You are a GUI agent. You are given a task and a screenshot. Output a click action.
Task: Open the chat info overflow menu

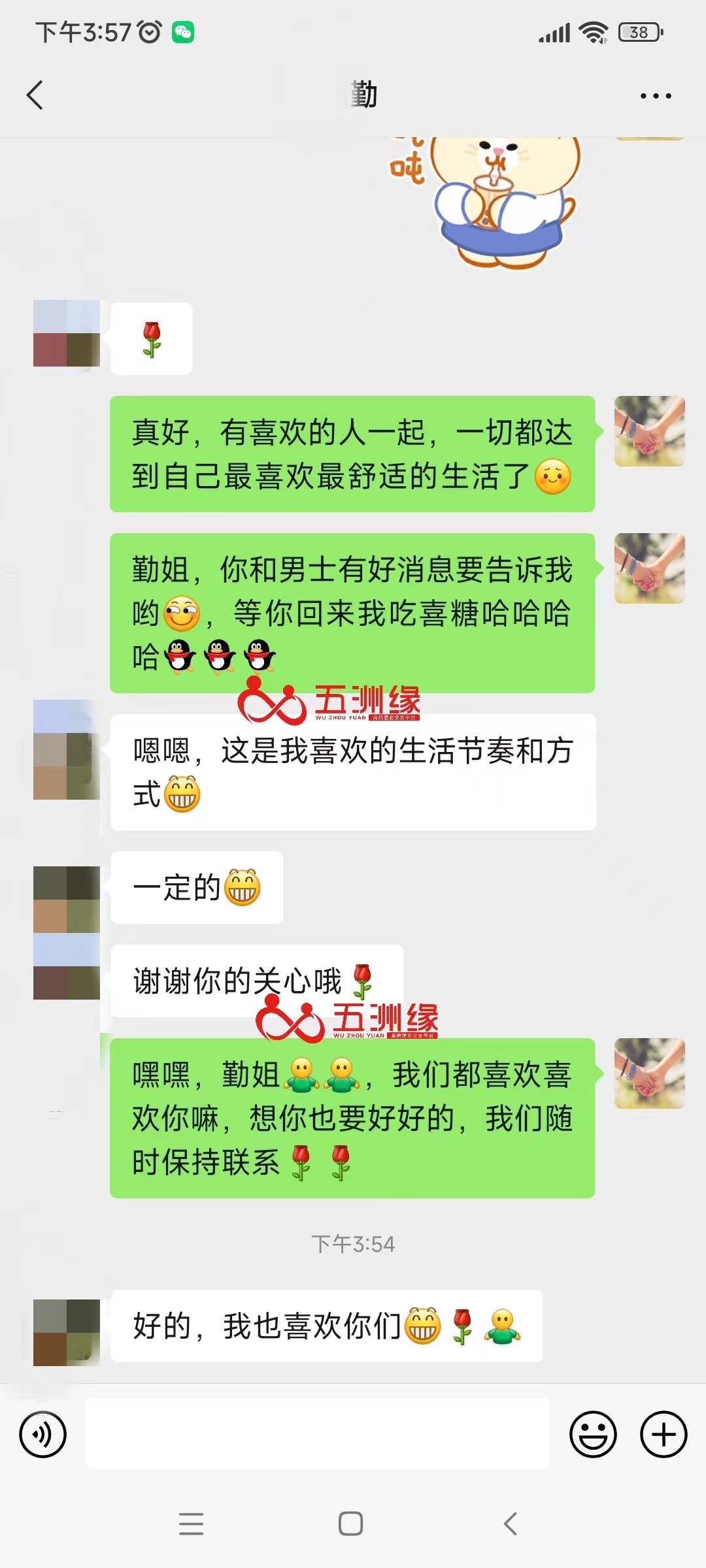coord(655,96)
